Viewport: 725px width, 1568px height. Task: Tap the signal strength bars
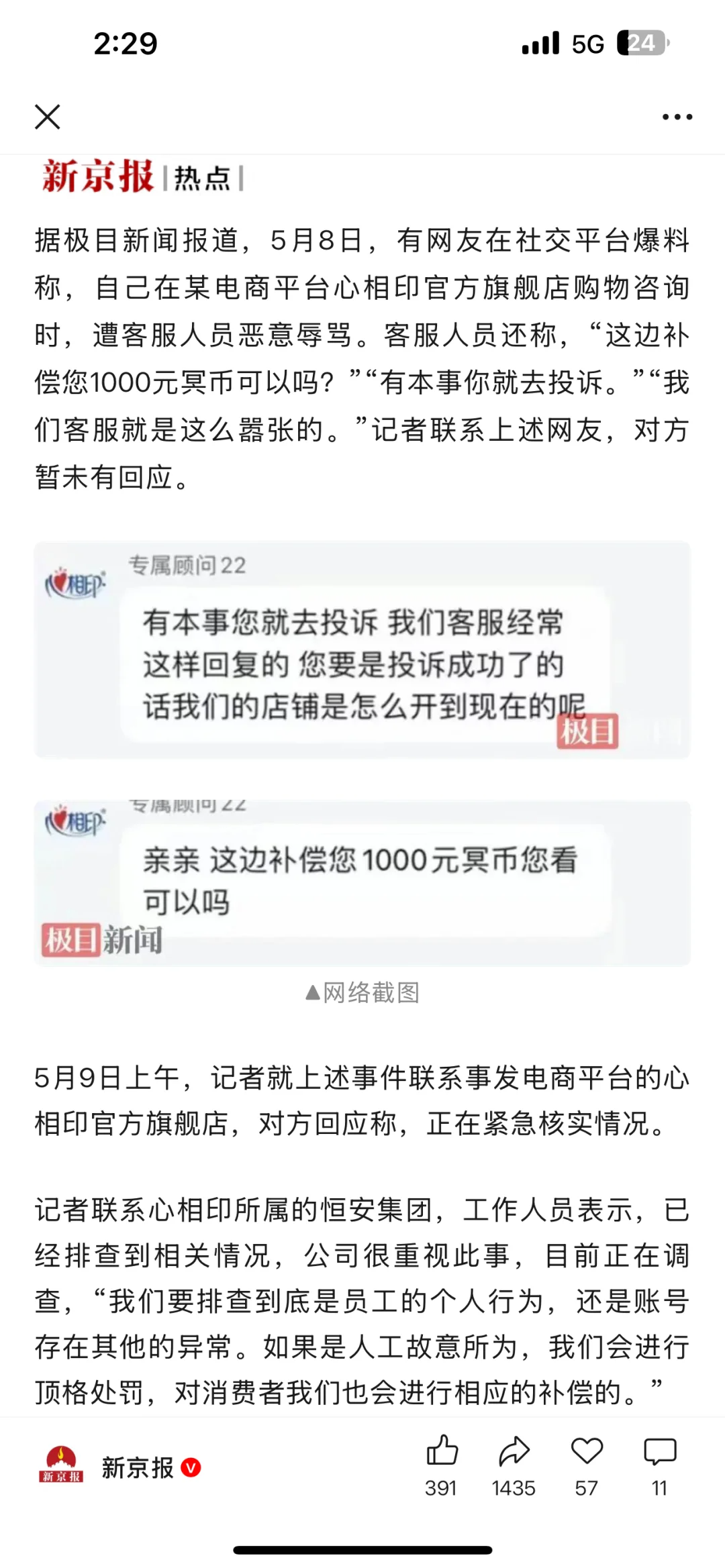click(x=540, y=42)
